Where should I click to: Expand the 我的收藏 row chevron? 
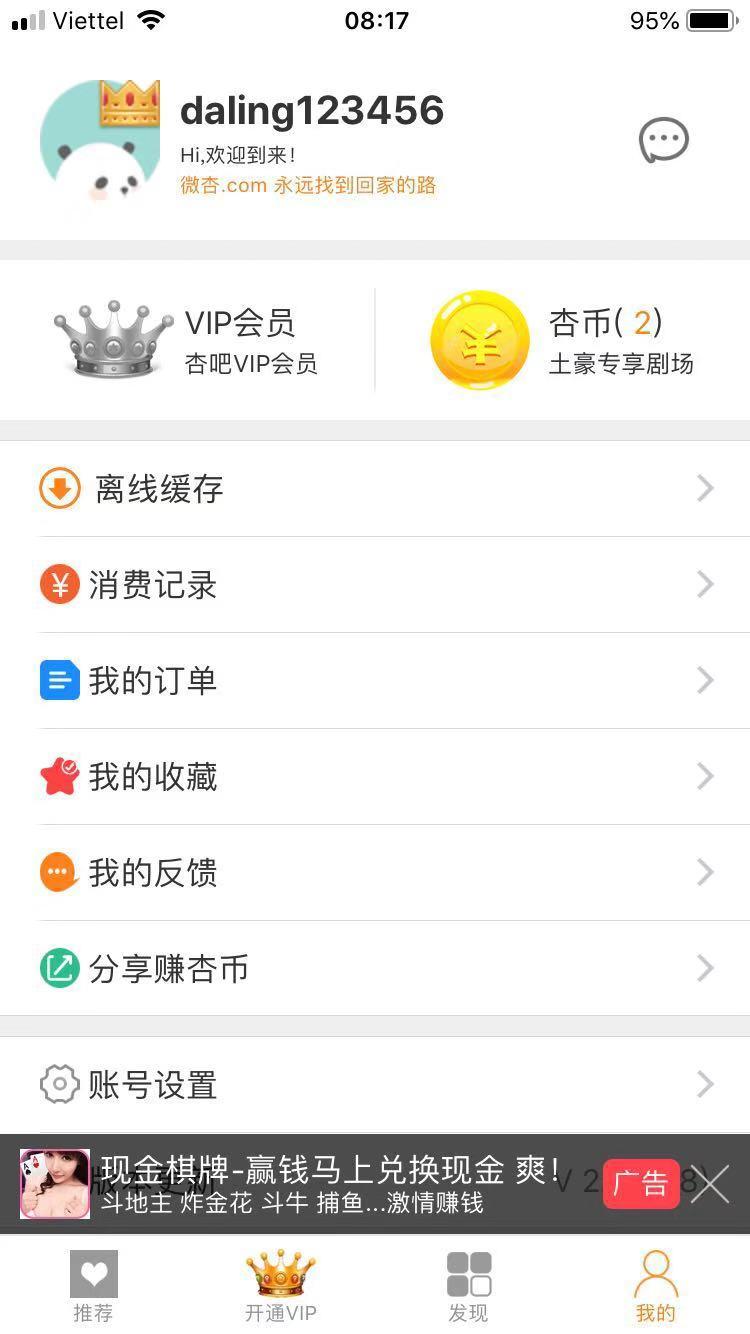706,776
